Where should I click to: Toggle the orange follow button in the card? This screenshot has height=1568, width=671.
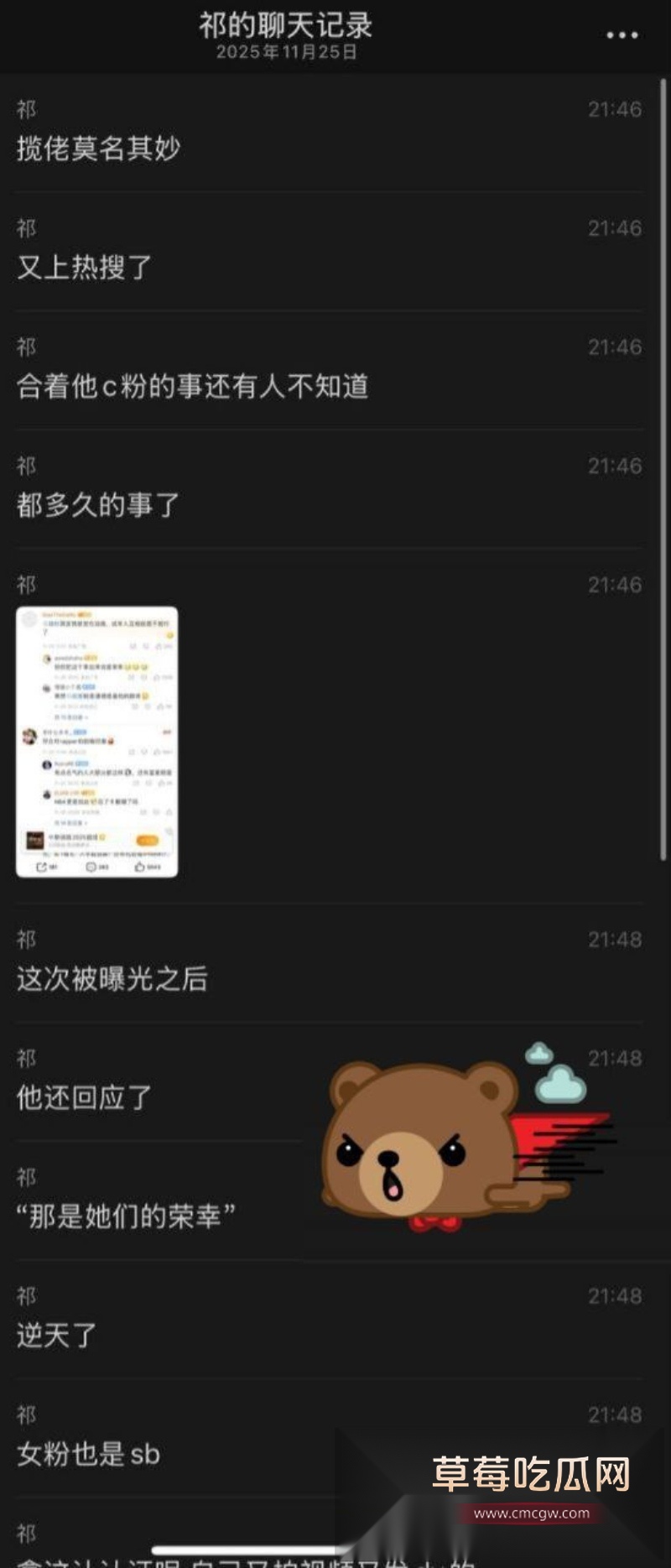[148, 840]
